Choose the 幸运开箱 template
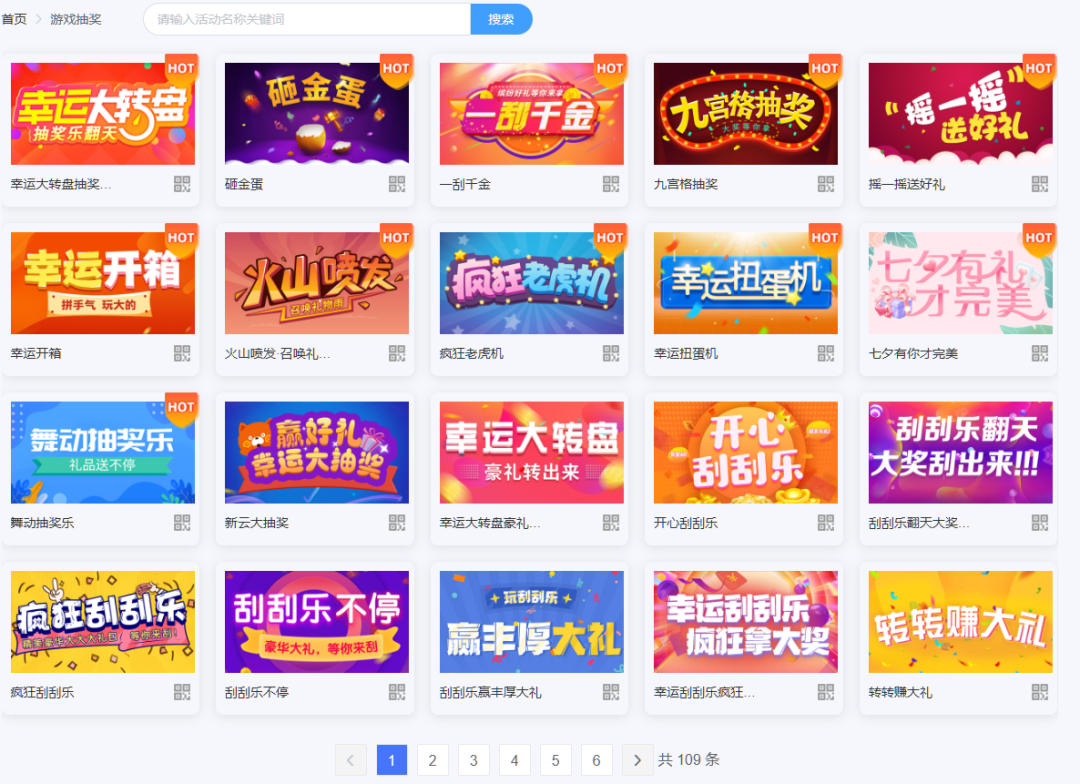This screenshot has width=1080, height=784. pos(102,283)
